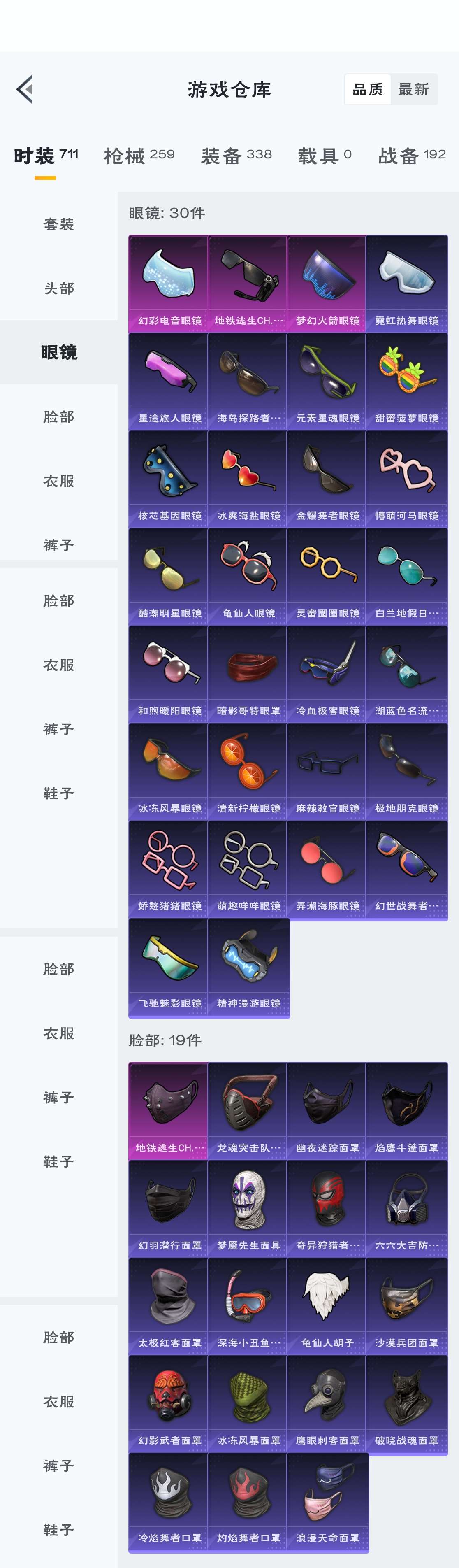Select 头部 in the side menu

point(58,288)
